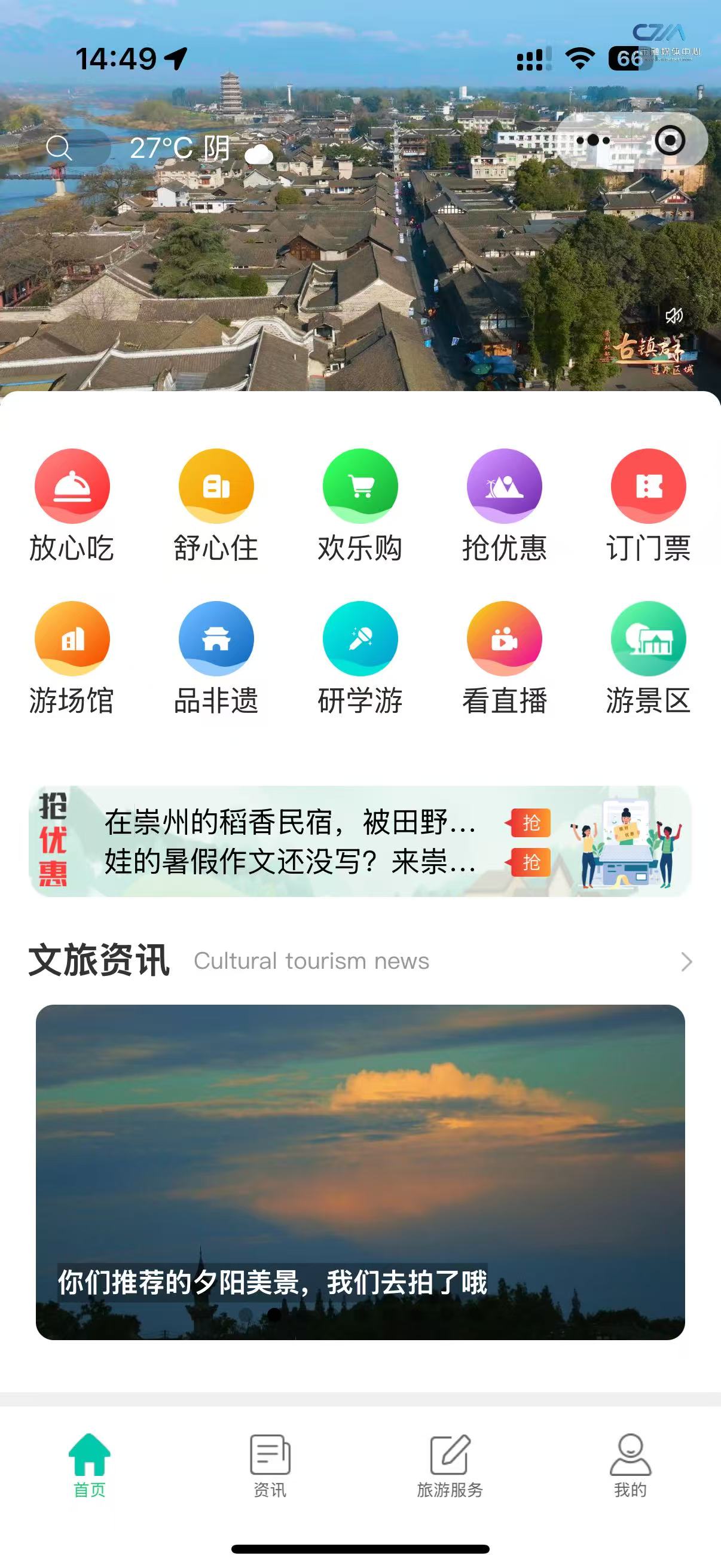This screenshot has width=721, height=1568.
Task: Browse 品非遗 heritage section
Action: point(216,657)
